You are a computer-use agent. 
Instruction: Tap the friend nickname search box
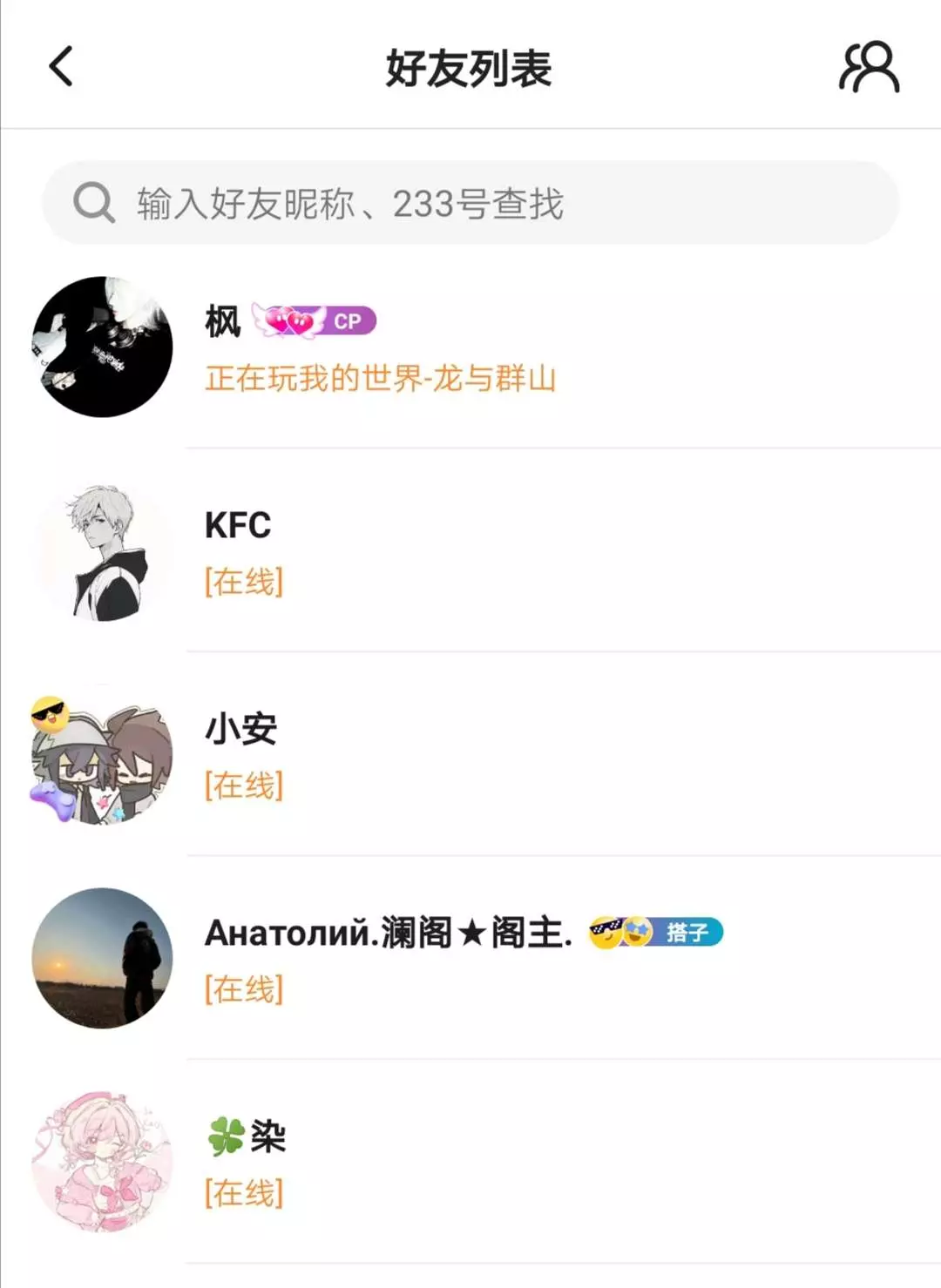click(x=470, y=203)
